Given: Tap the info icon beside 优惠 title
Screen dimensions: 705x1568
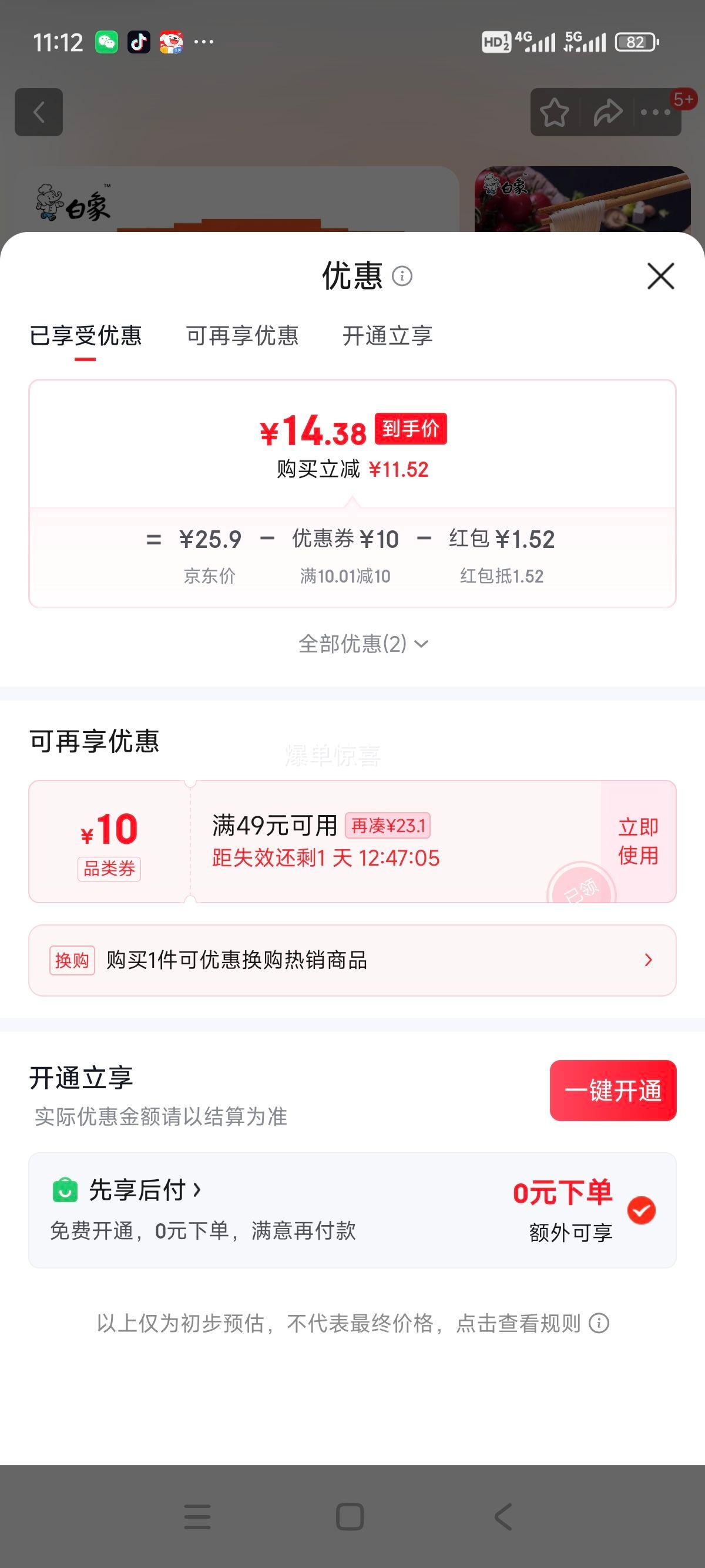Looking at the screenshot, I should click(x=403, y=277).
